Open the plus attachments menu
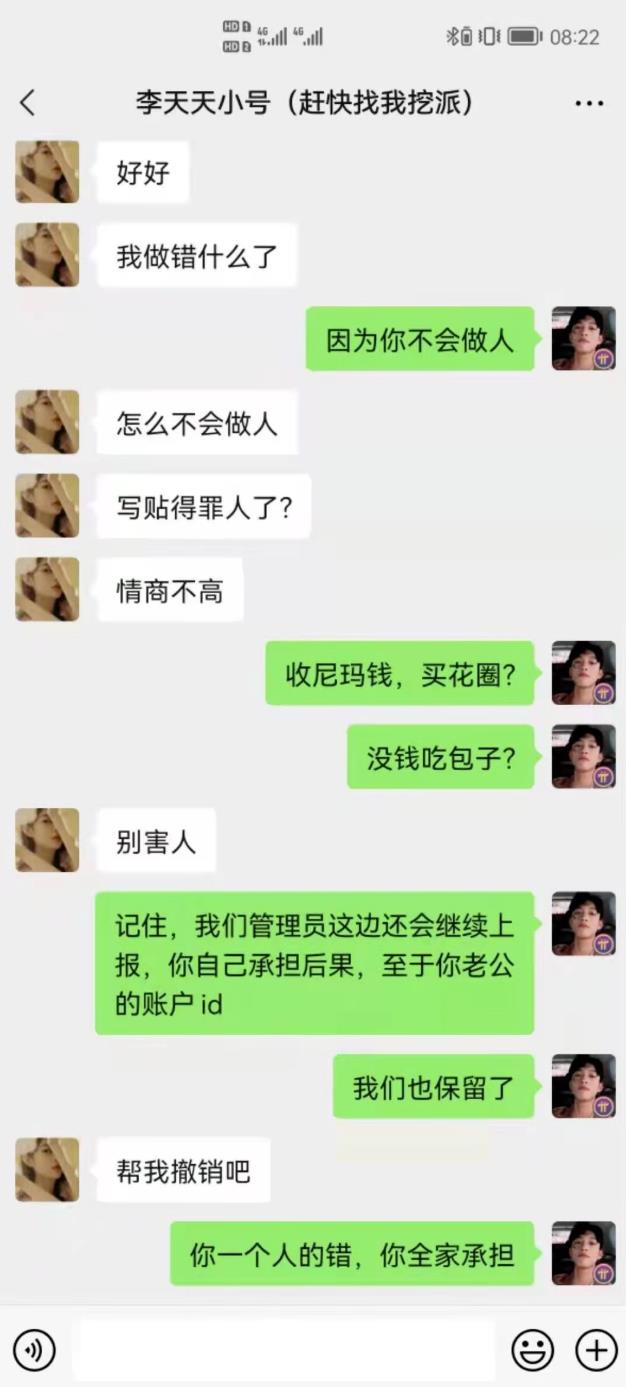Image resolution: width=626 pixels, height=1387 pixels. pyautogui.click(x=596, y=1350)
